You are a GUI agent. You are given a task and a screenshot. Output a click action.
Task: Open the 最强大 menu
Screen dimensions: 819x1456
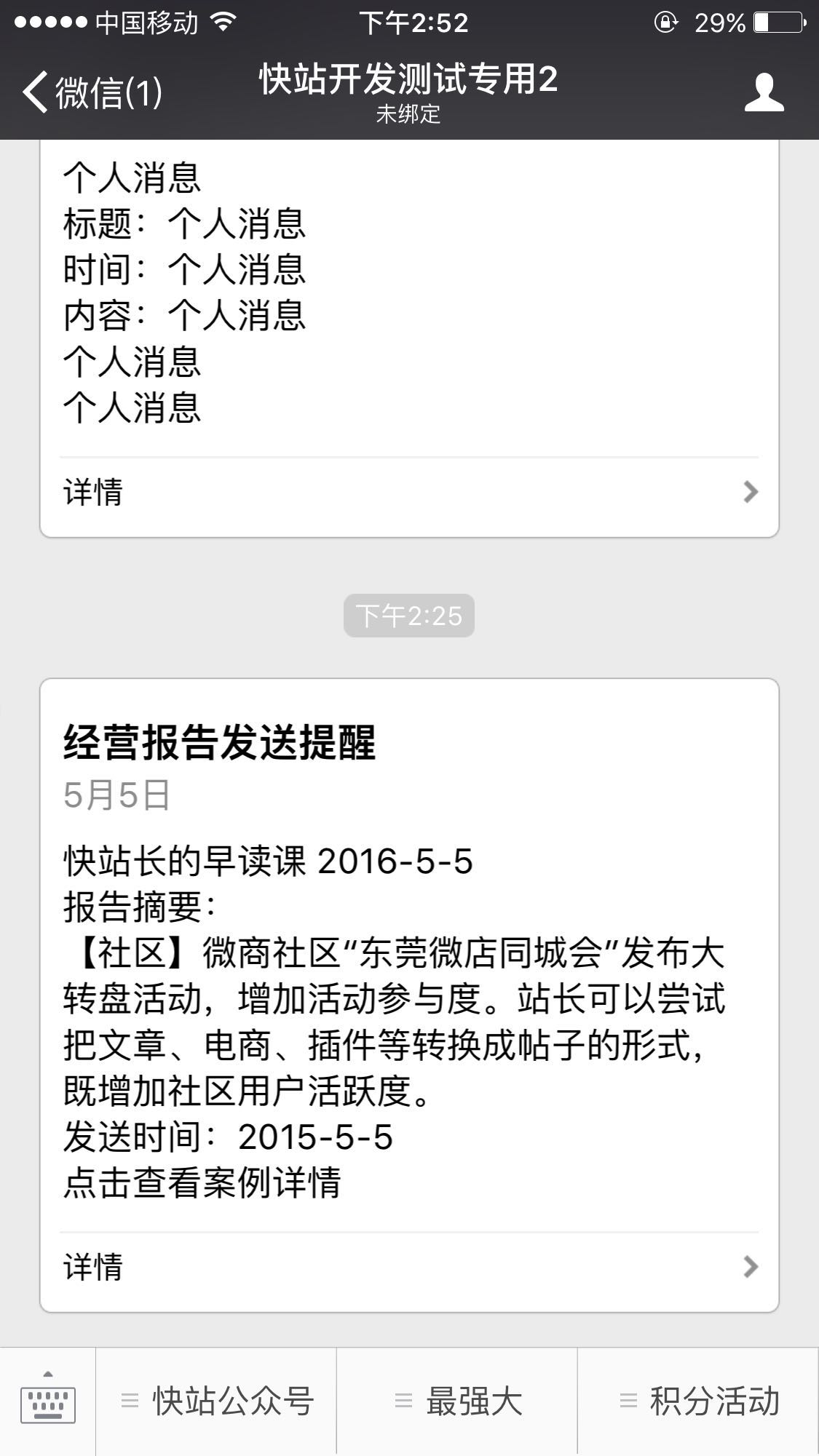tap(457, 1401)
